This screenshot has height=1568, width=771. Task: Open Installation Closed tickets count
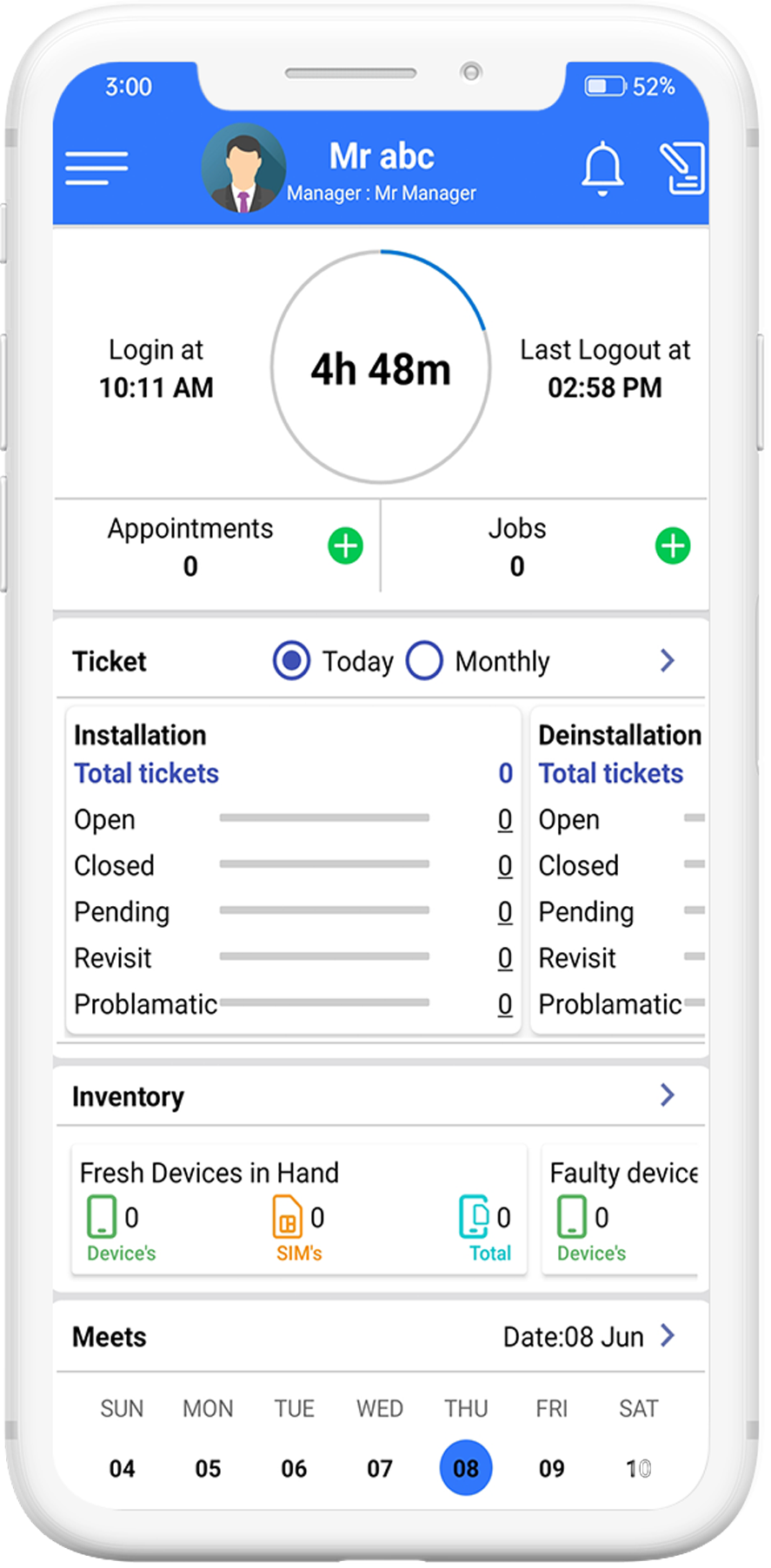coord(505,866)
